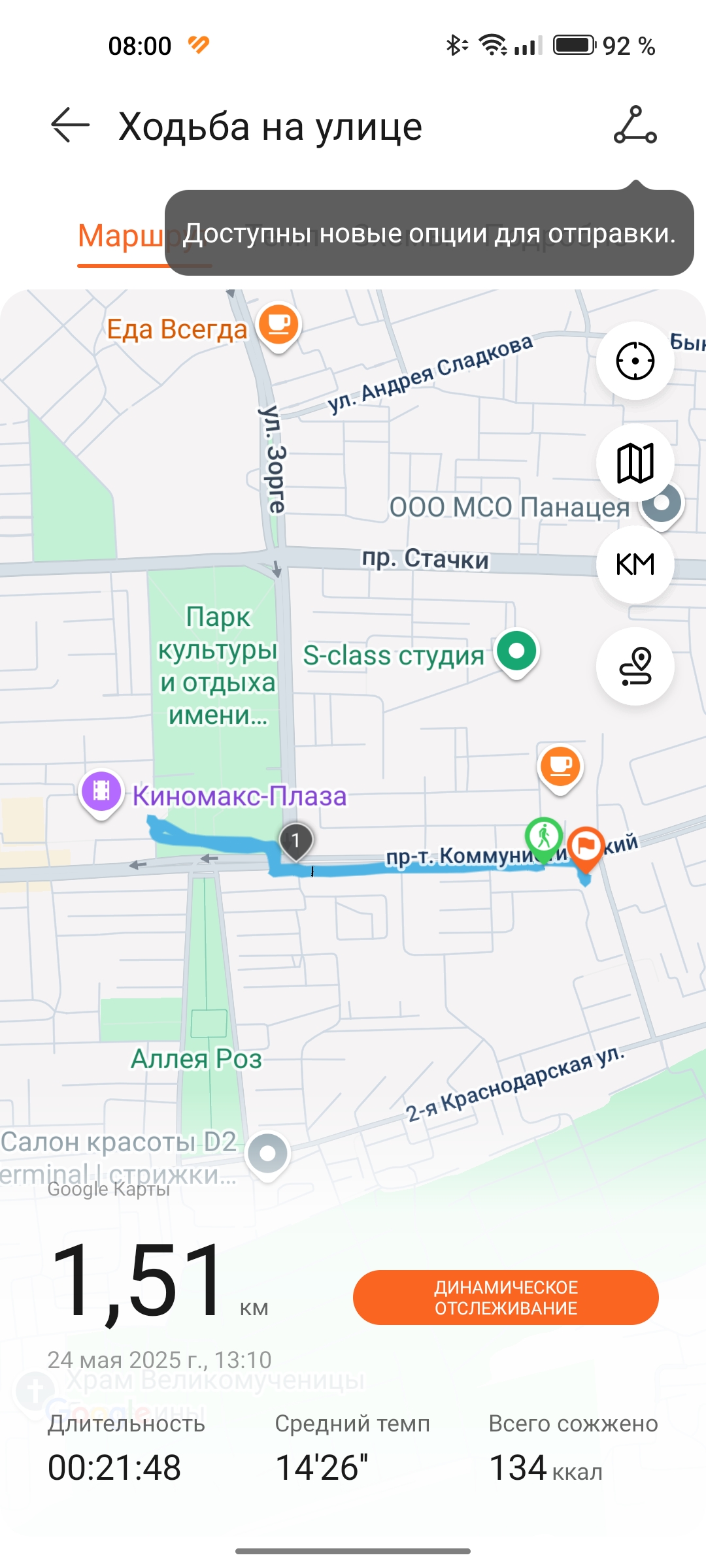Select the Еда Всегда cafe pin
This screenshot has width=706, height=1568.
pos(278,325)
